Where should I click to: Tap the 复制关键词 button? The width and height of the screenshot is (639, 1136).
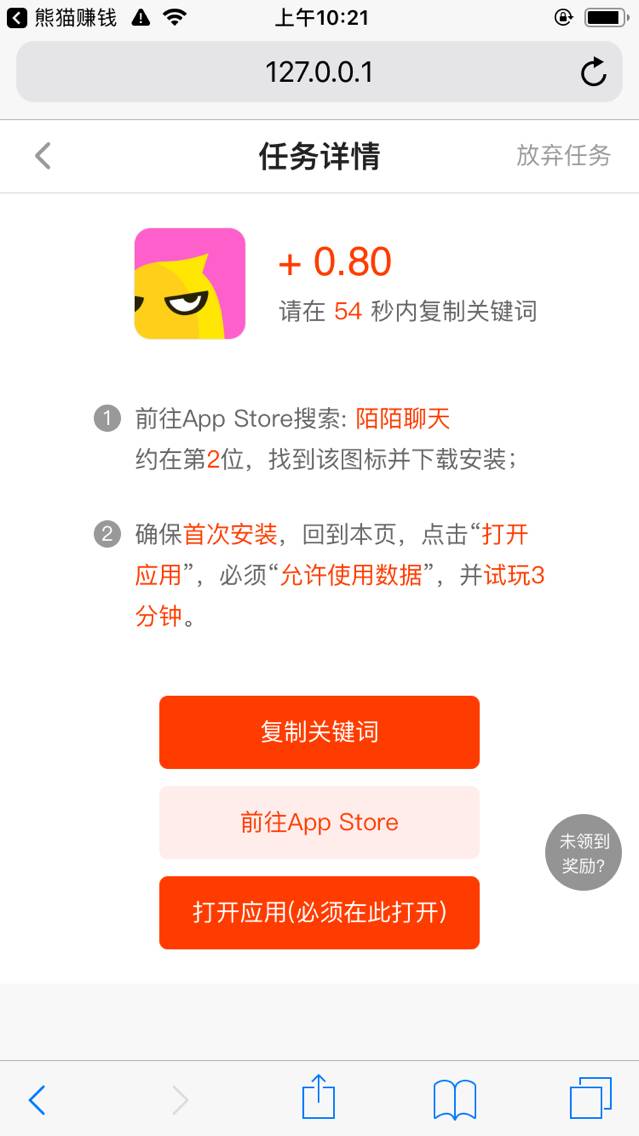(319, 732)
